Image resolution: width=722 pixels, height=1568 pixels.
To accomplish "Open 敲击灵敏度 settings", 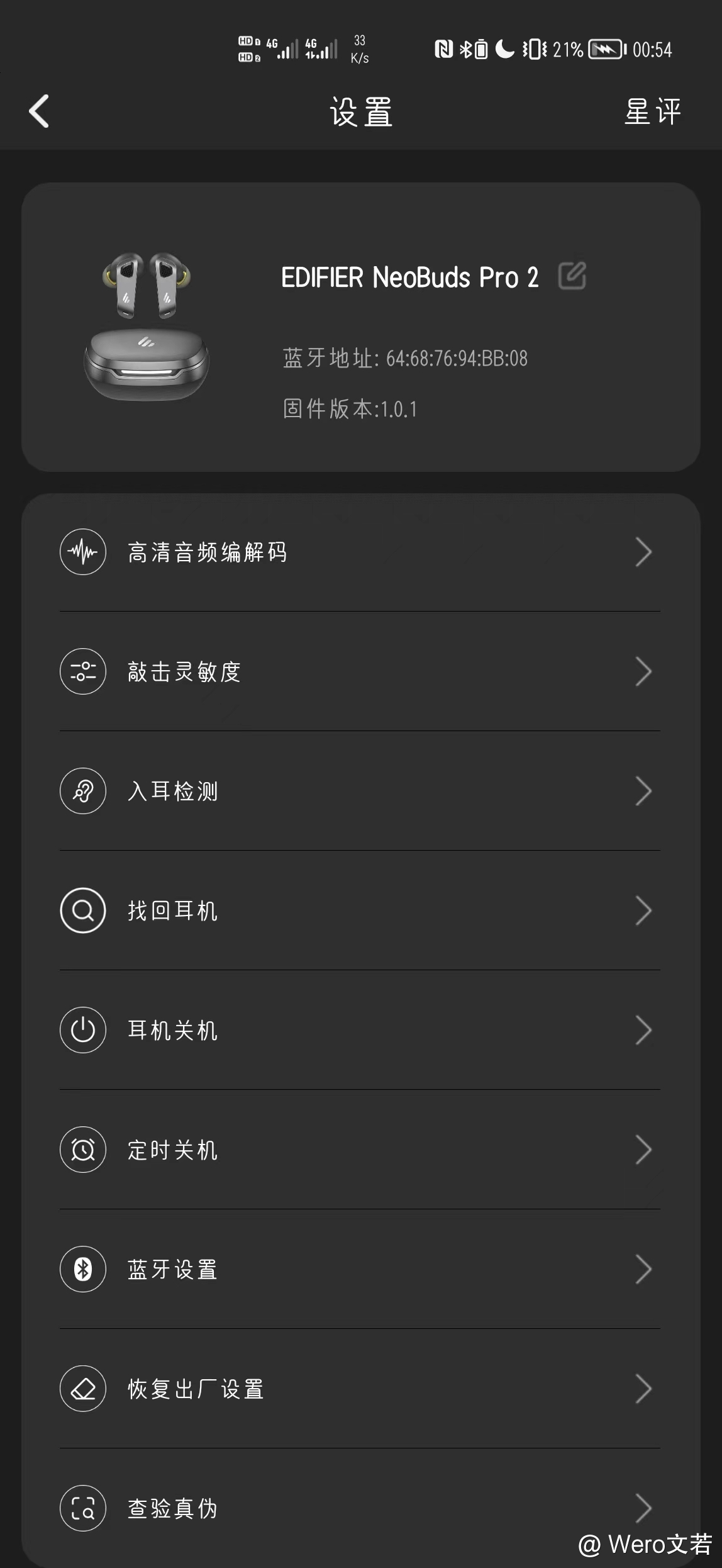I will tap(360, 672).
